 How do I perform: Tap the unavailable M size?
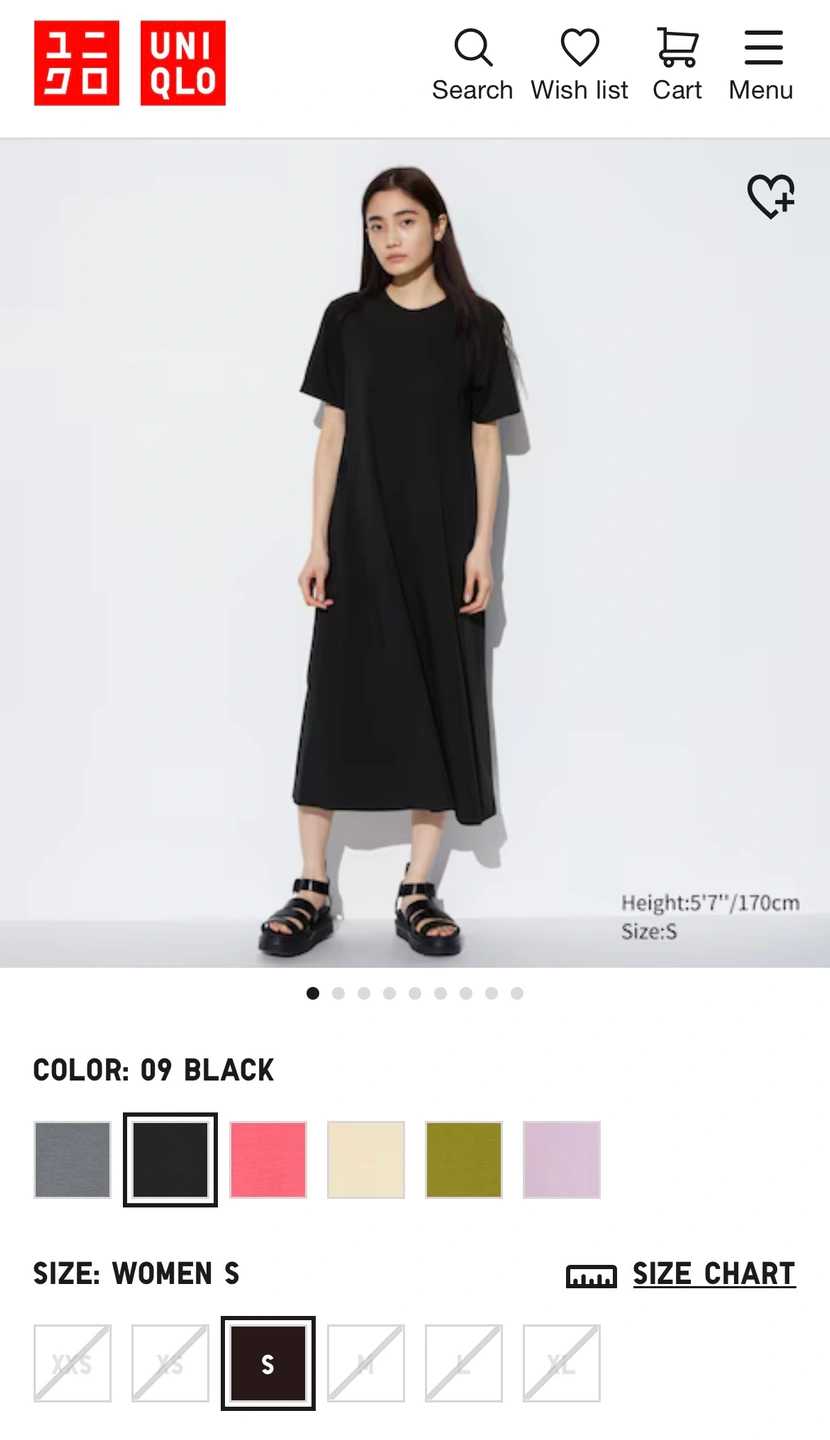pyautogui.click(x=366, y=1364)
